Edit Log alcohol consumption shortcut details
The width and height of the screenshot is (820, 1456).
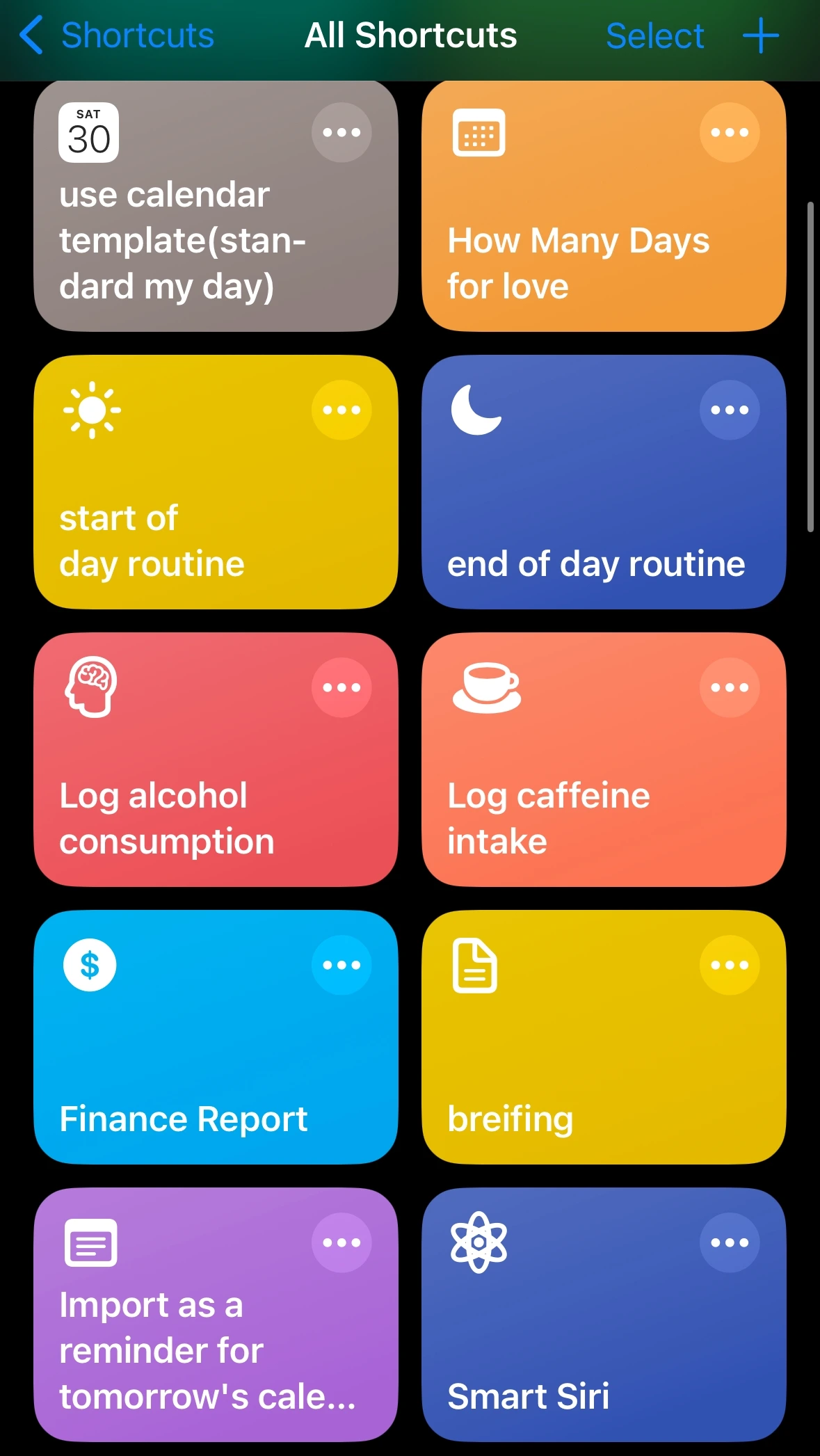[x=341, y=687]
